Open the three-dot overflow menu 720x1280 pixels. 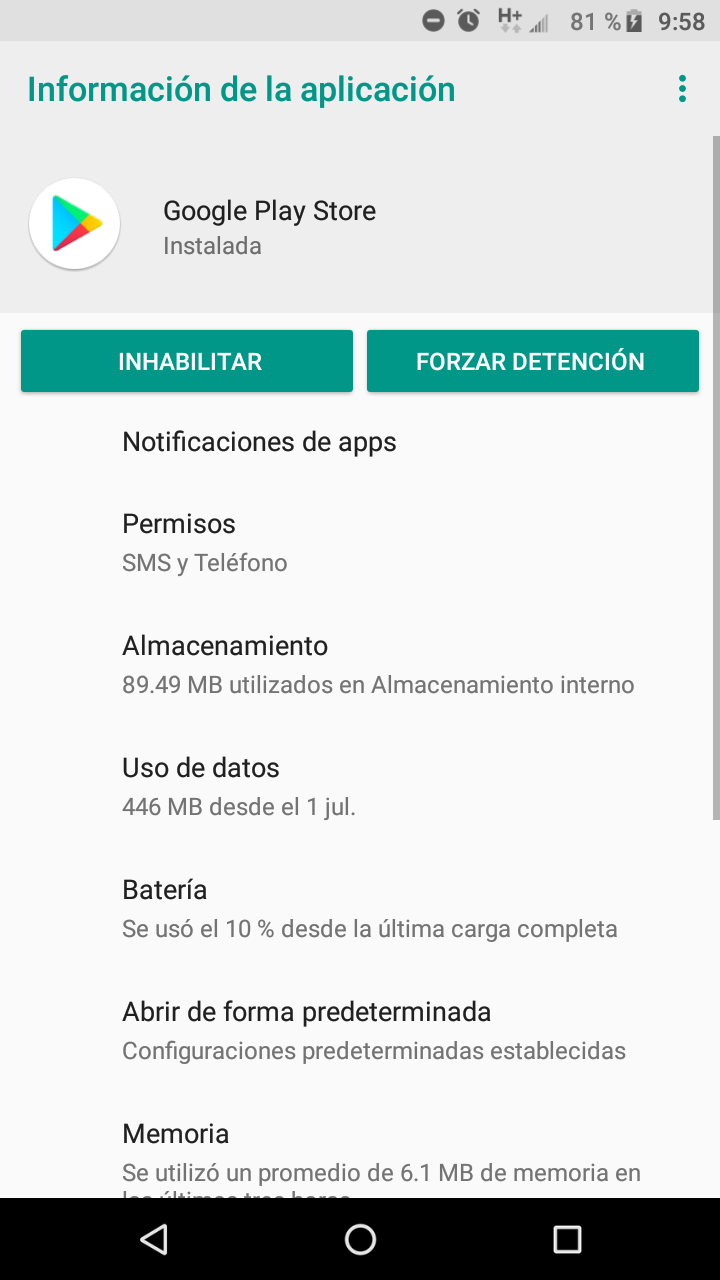click(682, 89)
